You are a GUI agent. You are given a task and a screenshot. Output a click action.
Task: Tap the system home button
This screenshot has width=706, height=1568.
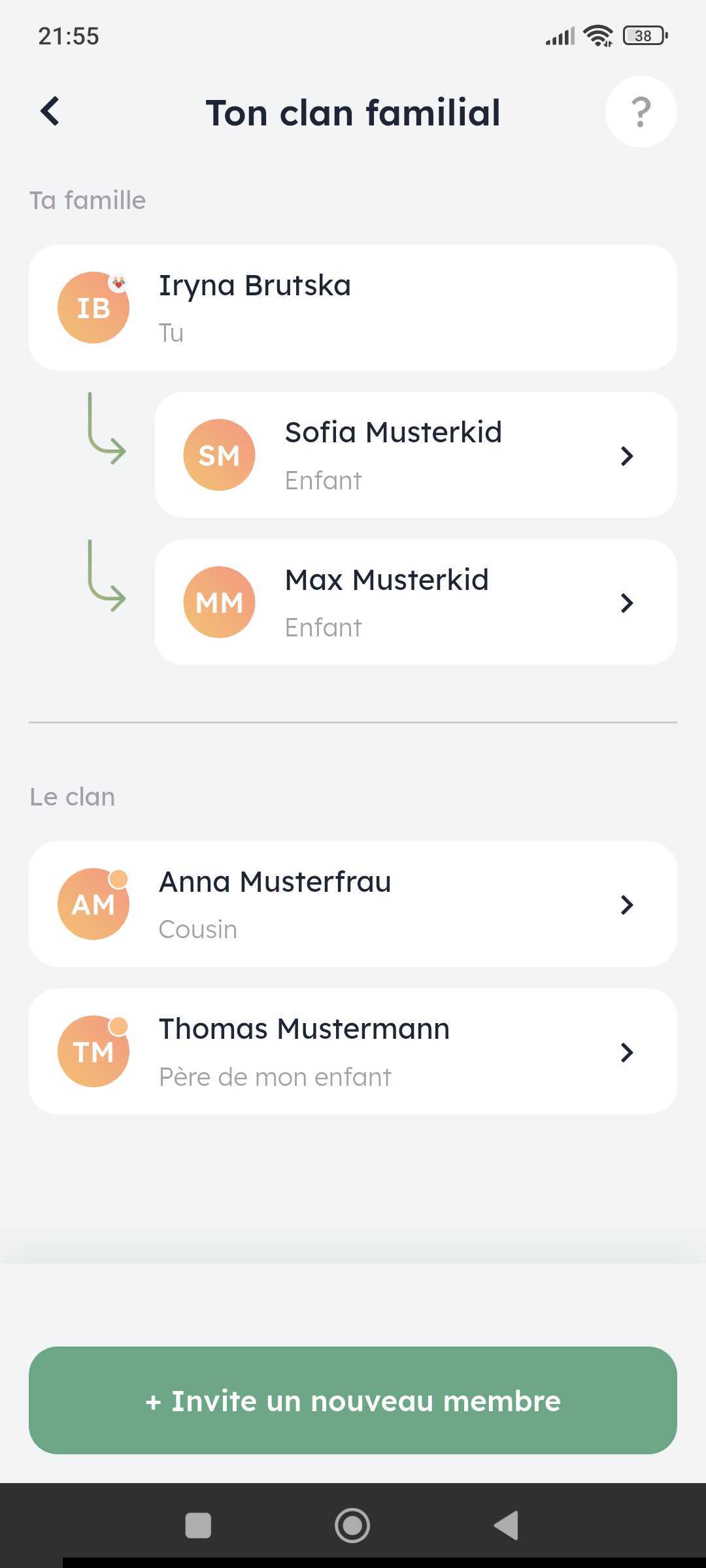[352, 1526]
